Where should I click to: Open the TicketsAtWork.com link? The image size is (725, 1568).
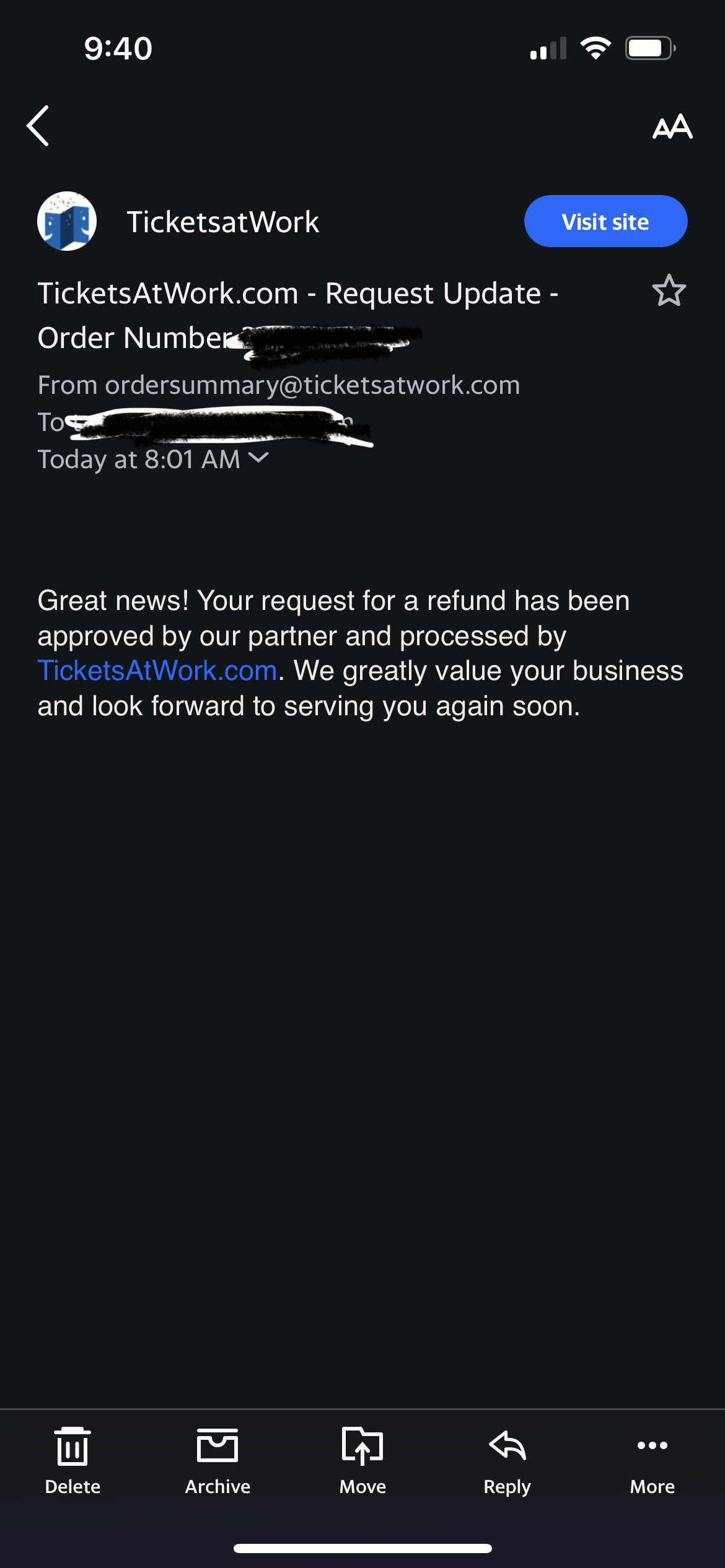[x=157, y=671]
